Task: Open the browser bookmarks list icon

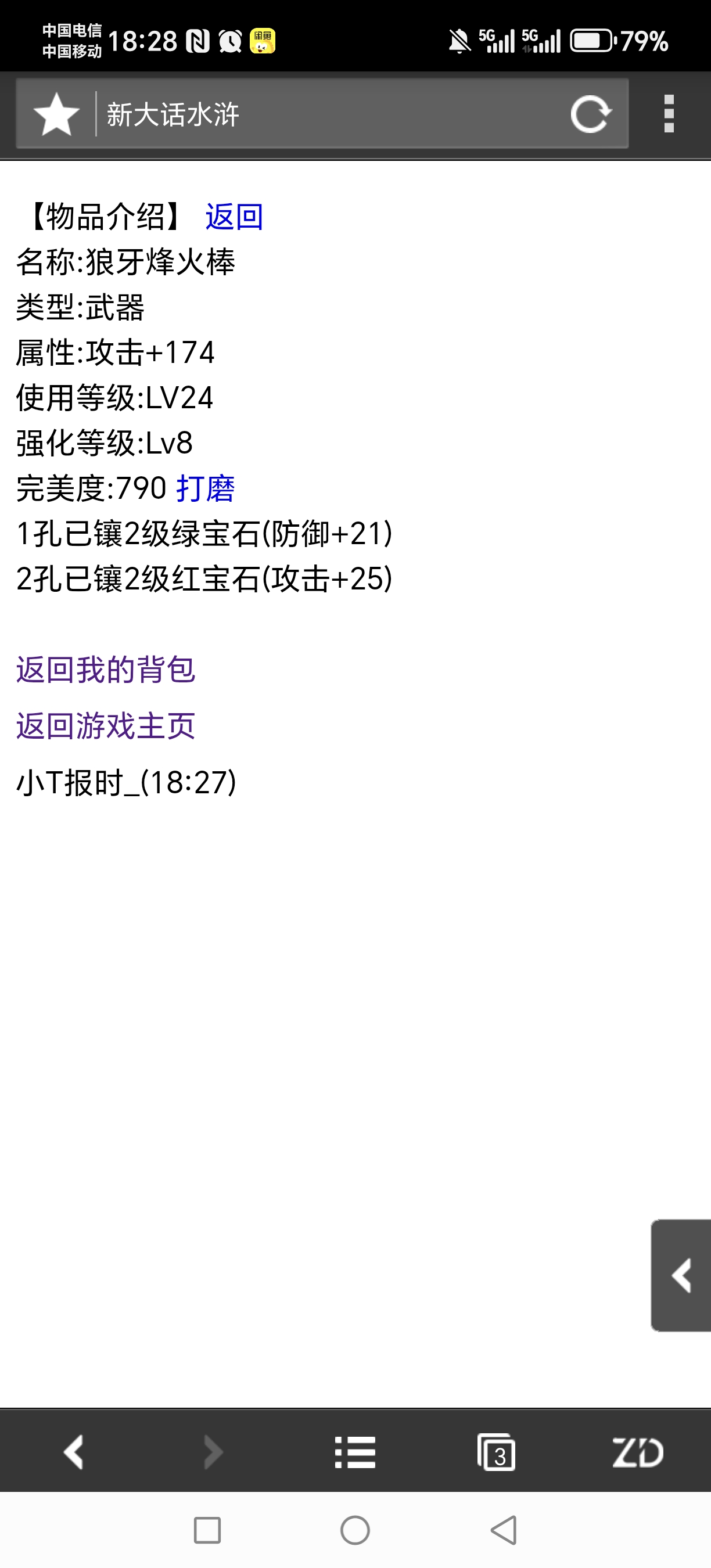Action: coord(355,1454)
